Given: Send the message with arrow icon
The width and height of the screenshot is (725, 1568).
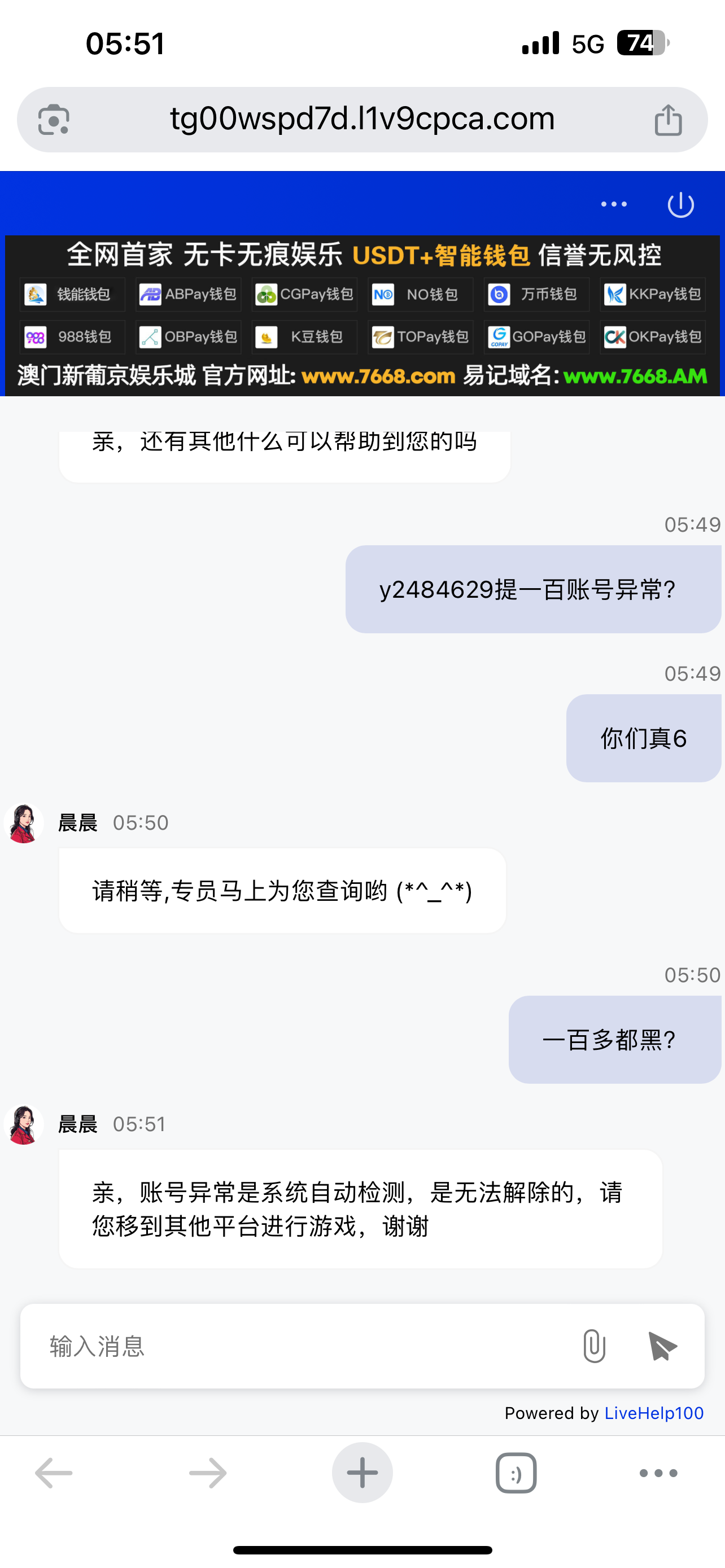Looking at the screenshot, I should click(662, 1346).
